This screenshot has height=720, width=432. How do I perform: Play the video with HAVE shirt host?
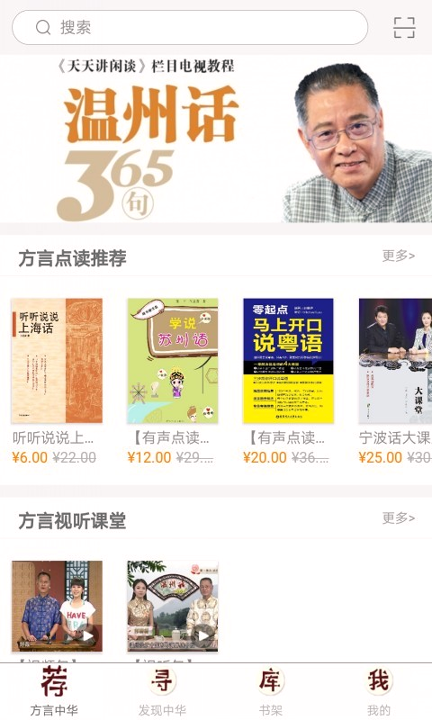point(57,606)
